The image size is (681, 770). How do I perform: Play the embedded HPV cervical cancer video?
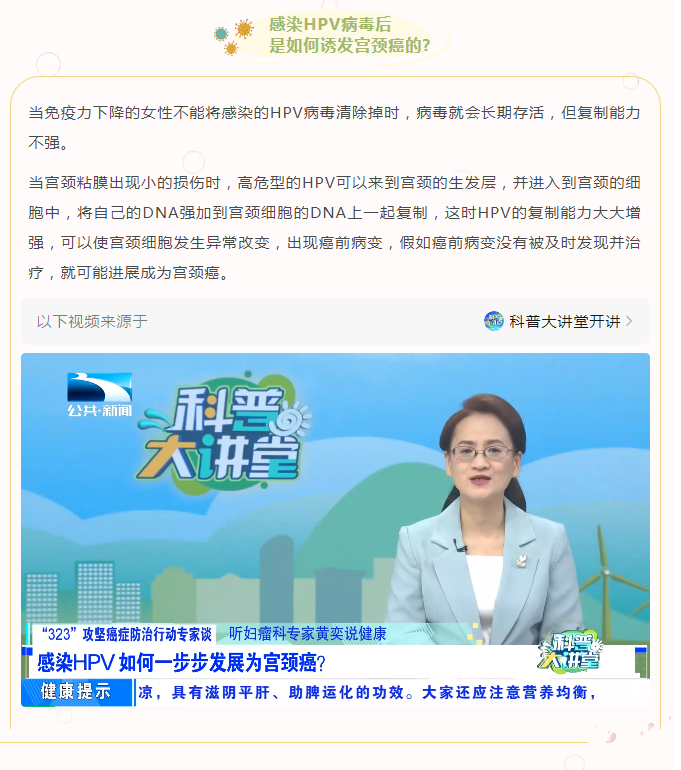point(335,529)
